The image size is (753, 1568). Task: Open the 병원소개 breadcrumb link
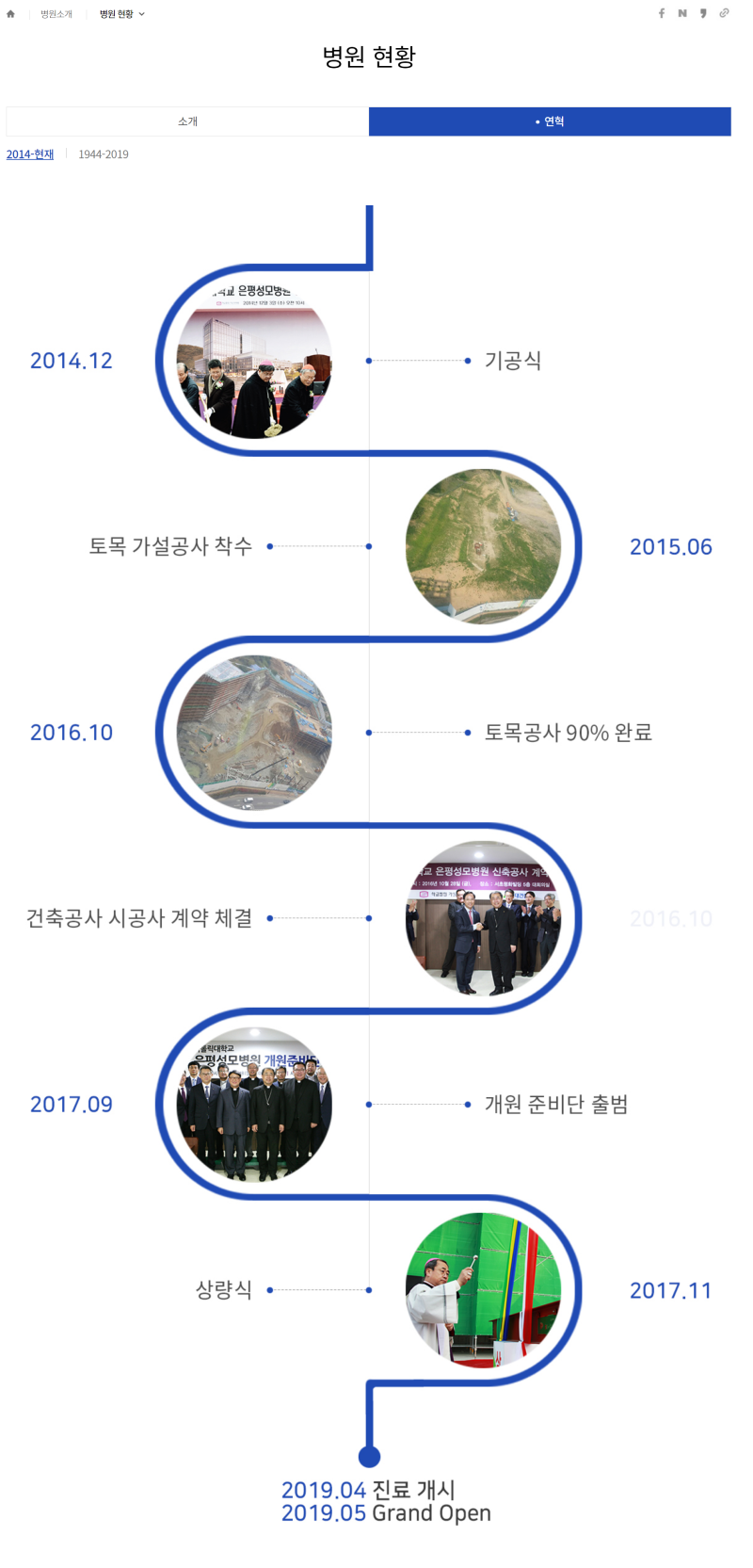(x=56, y=14)
